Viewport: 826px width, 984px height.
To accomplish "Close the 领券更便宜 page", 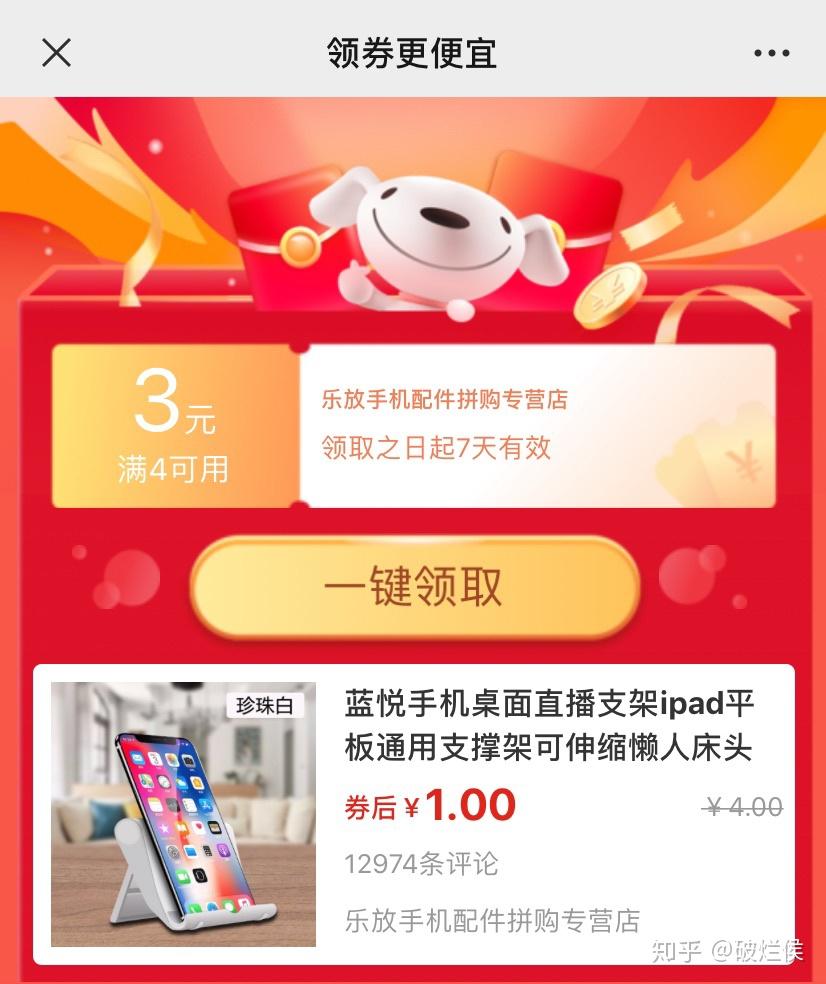I will pos(56,52).
